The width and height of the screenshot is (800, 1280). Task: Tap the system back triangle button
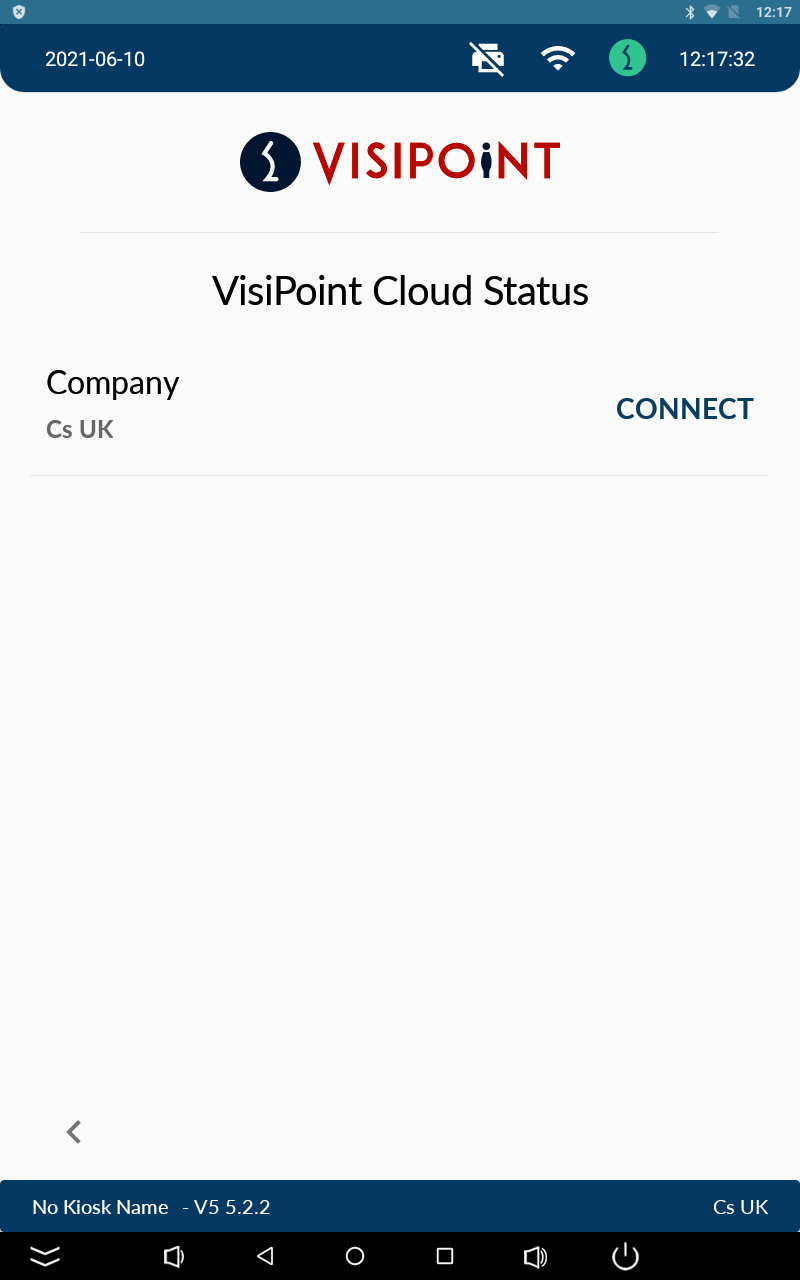click(x=265, y=1256)
